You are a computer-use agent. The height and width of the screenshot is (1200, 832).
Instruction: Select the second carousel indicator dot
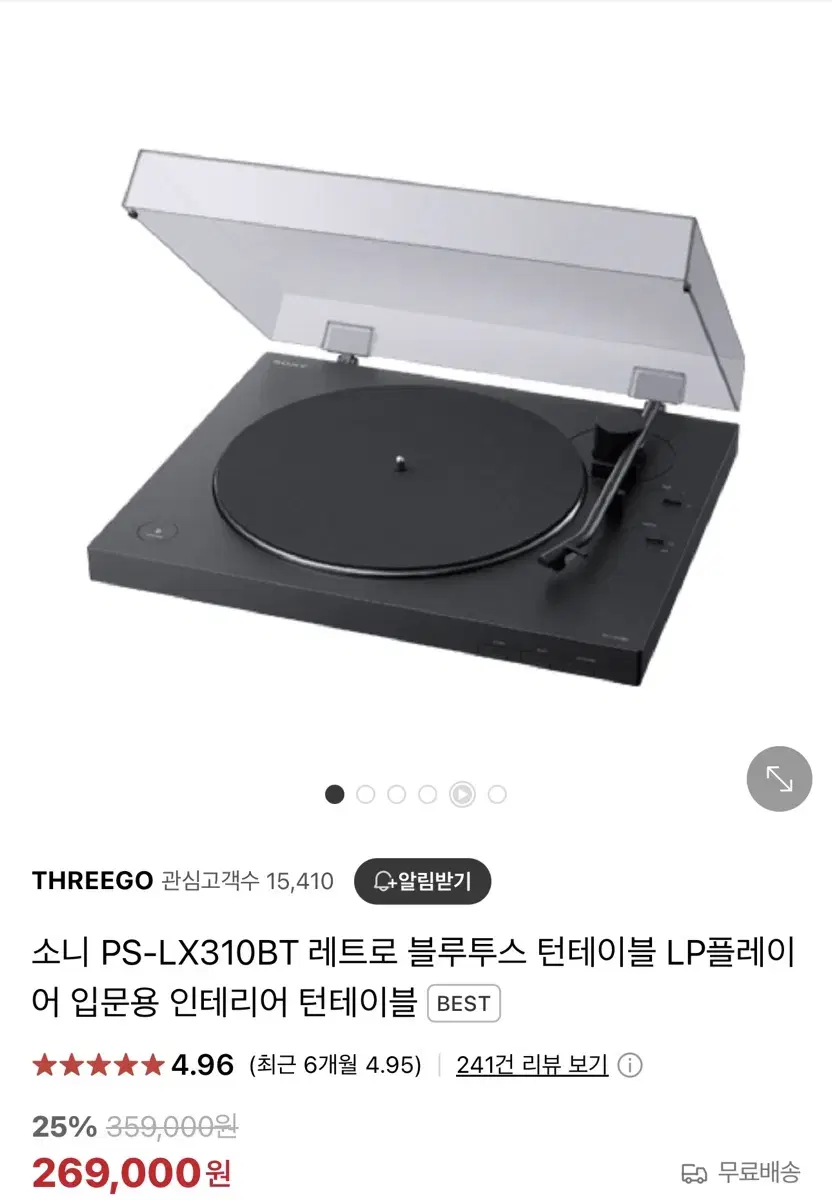point(364,793)
